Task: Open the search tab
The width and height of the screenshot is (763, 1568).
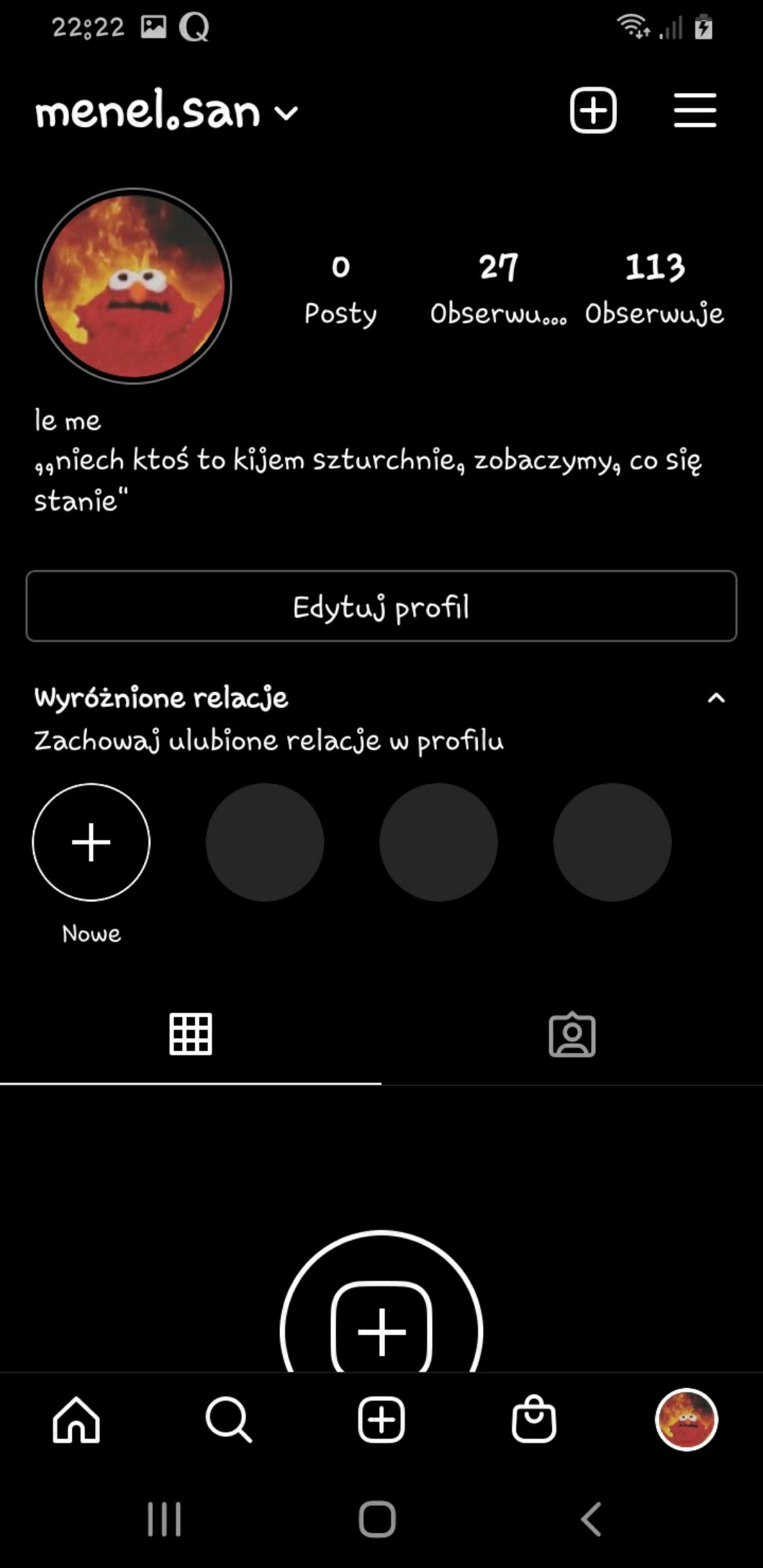Action: [x=229, y=1420]
